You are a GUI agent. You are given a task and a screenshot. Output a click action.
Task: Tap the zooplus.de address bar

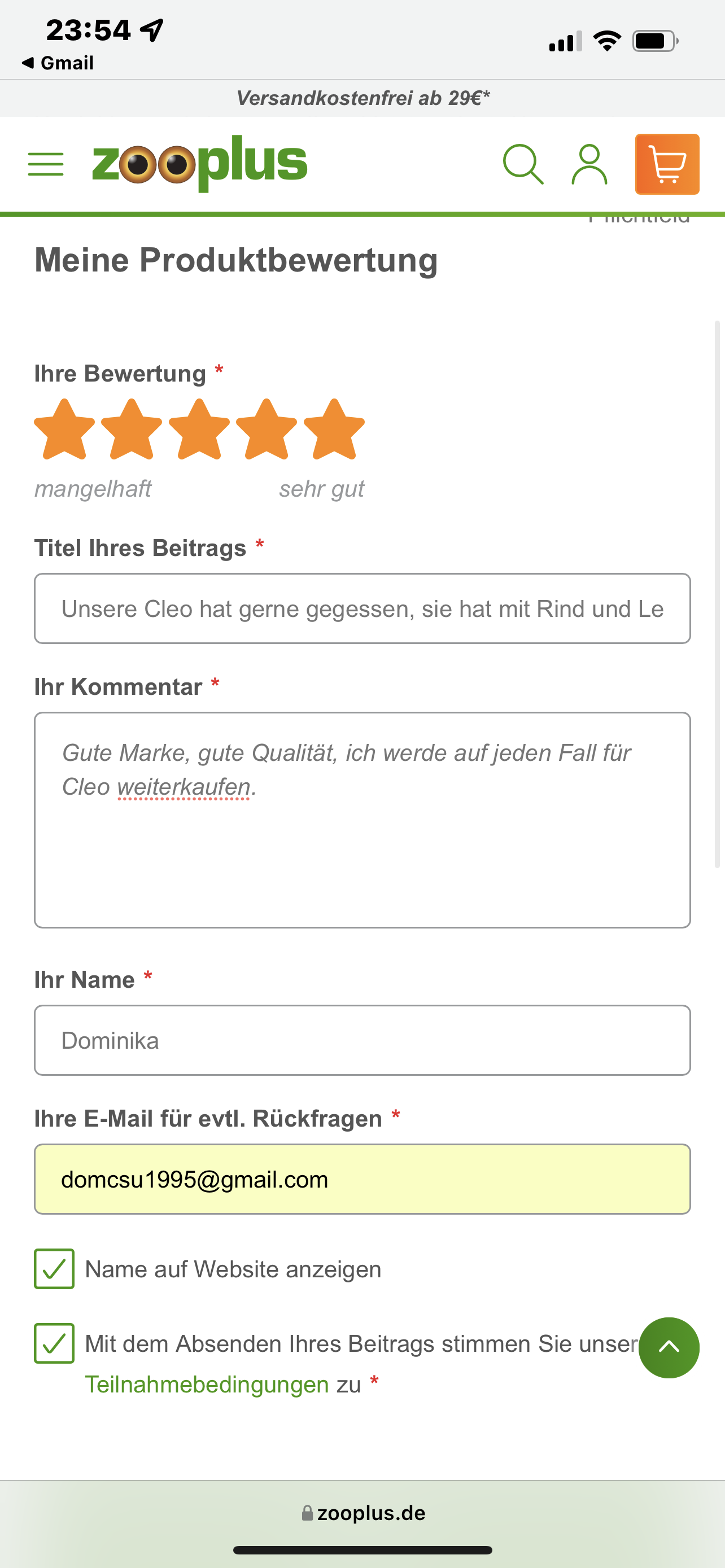(x=364, y=1513)
